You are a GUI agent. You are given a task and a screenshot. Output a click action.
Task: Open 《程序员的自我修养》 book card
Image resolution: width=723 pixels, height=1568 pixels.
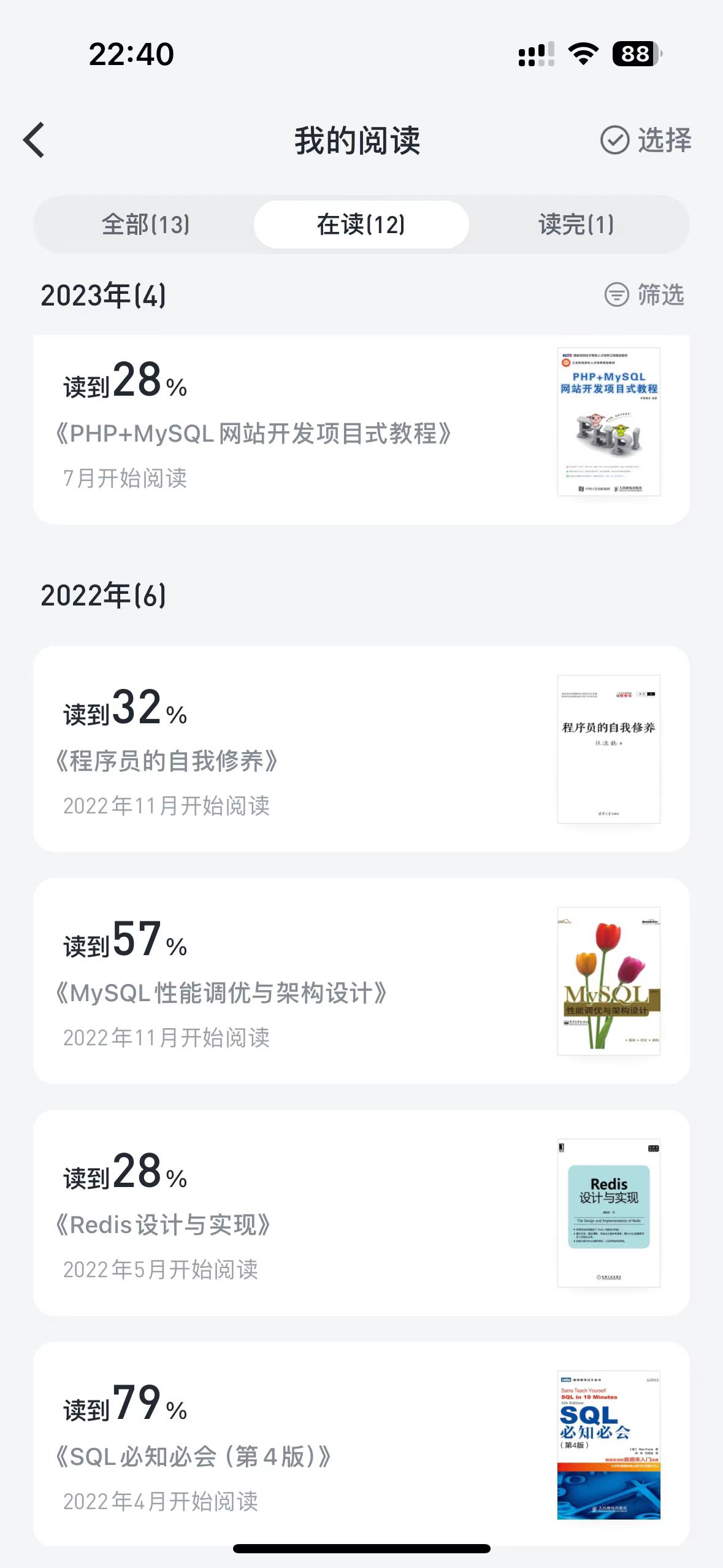[361, 748]
